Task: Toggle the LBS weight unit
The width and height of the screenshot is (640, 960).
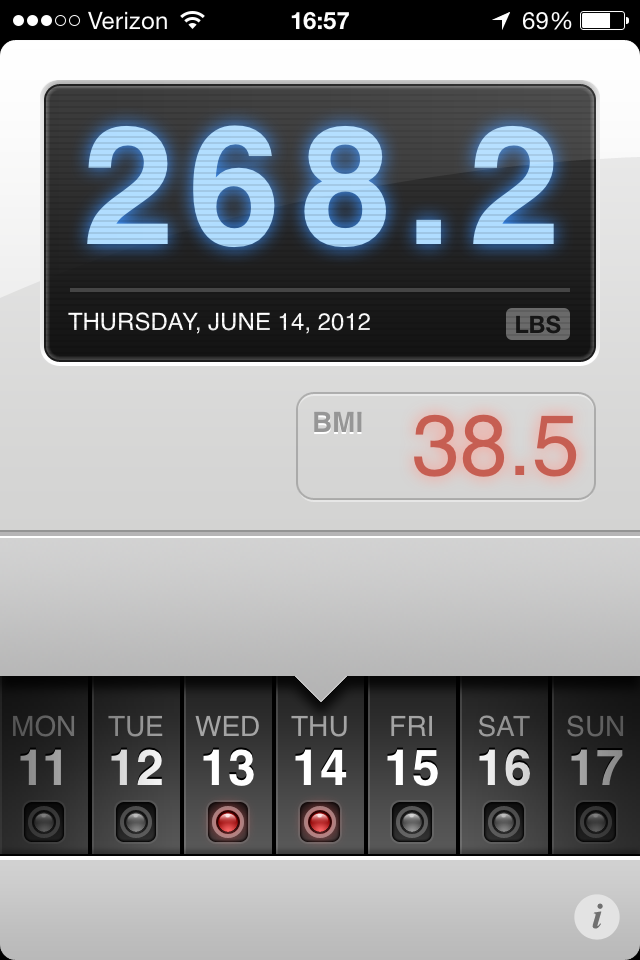Action: (x=537, y=324)
